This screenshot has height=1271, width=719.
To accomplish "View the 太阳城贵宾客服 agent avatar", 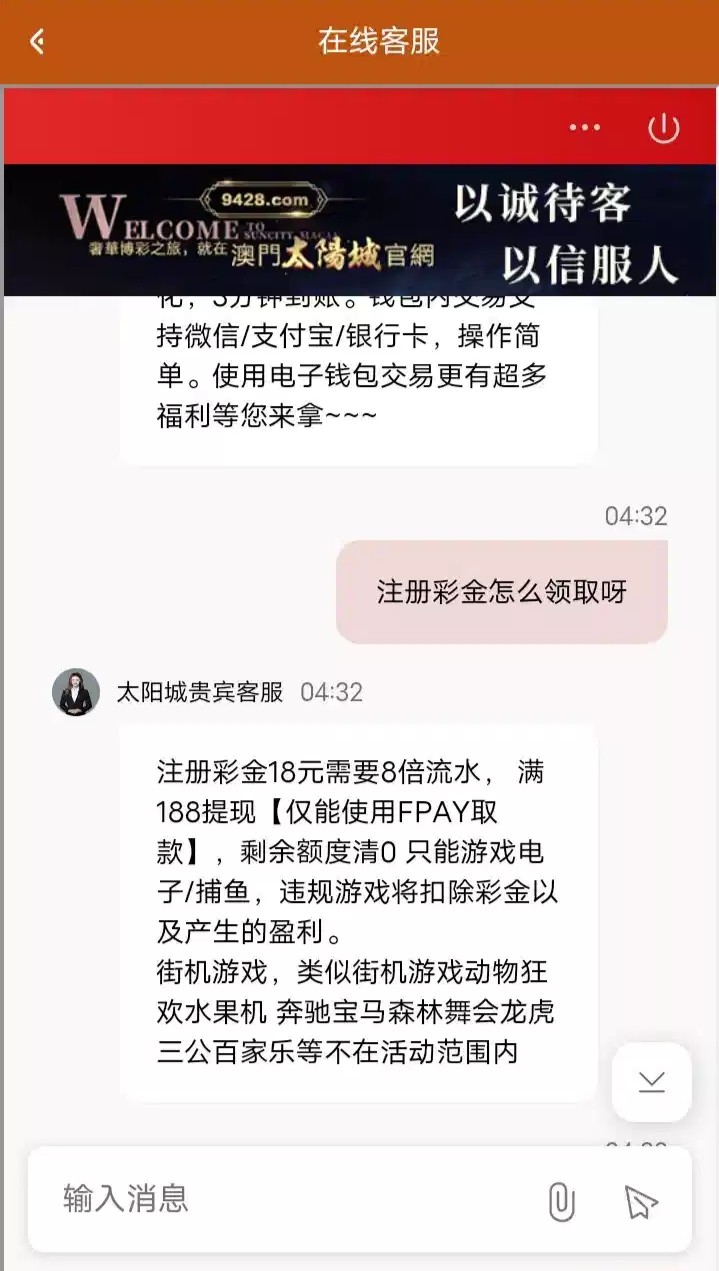I will pos(76,692).
